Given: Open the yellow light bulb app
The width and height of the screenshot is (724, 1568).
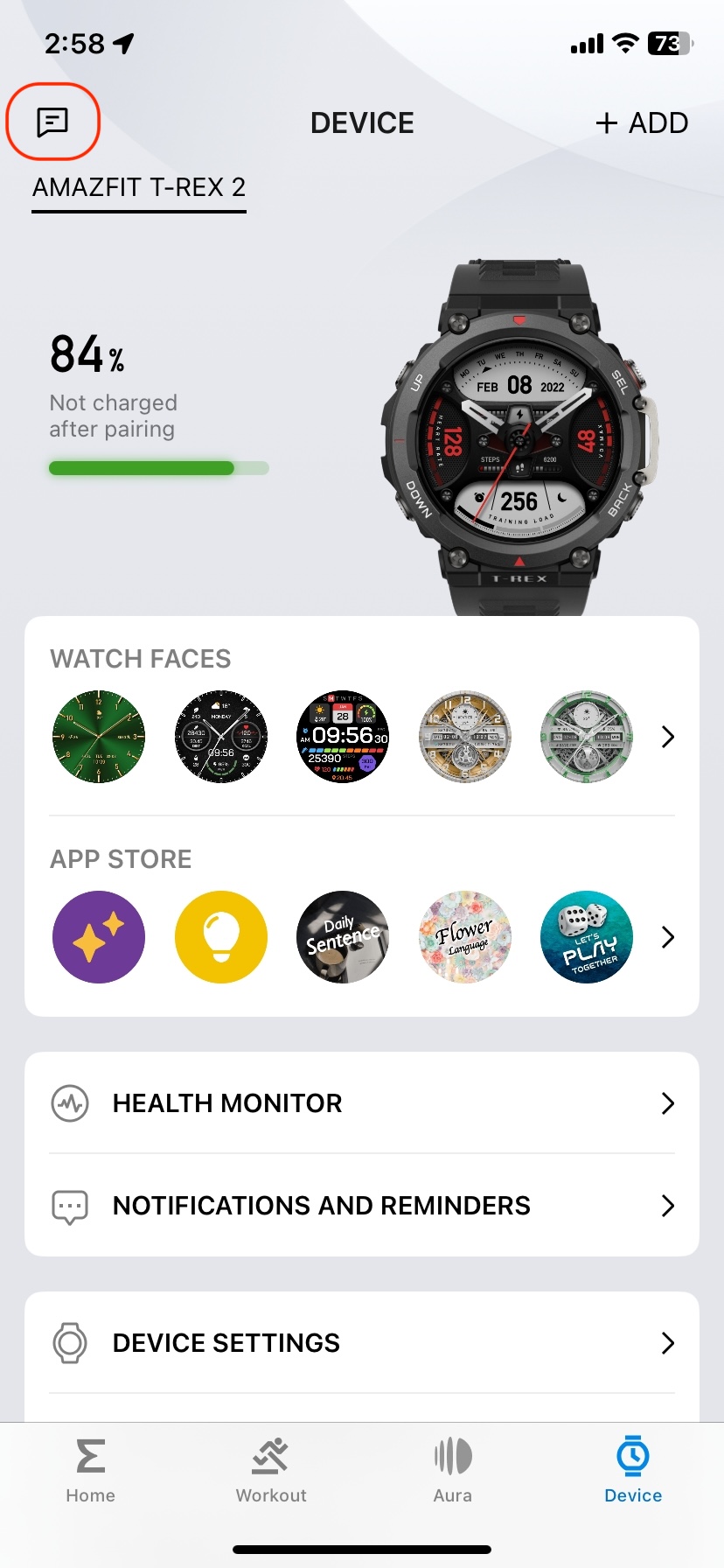Looking at the screenshot, I should tap(221, 937).
